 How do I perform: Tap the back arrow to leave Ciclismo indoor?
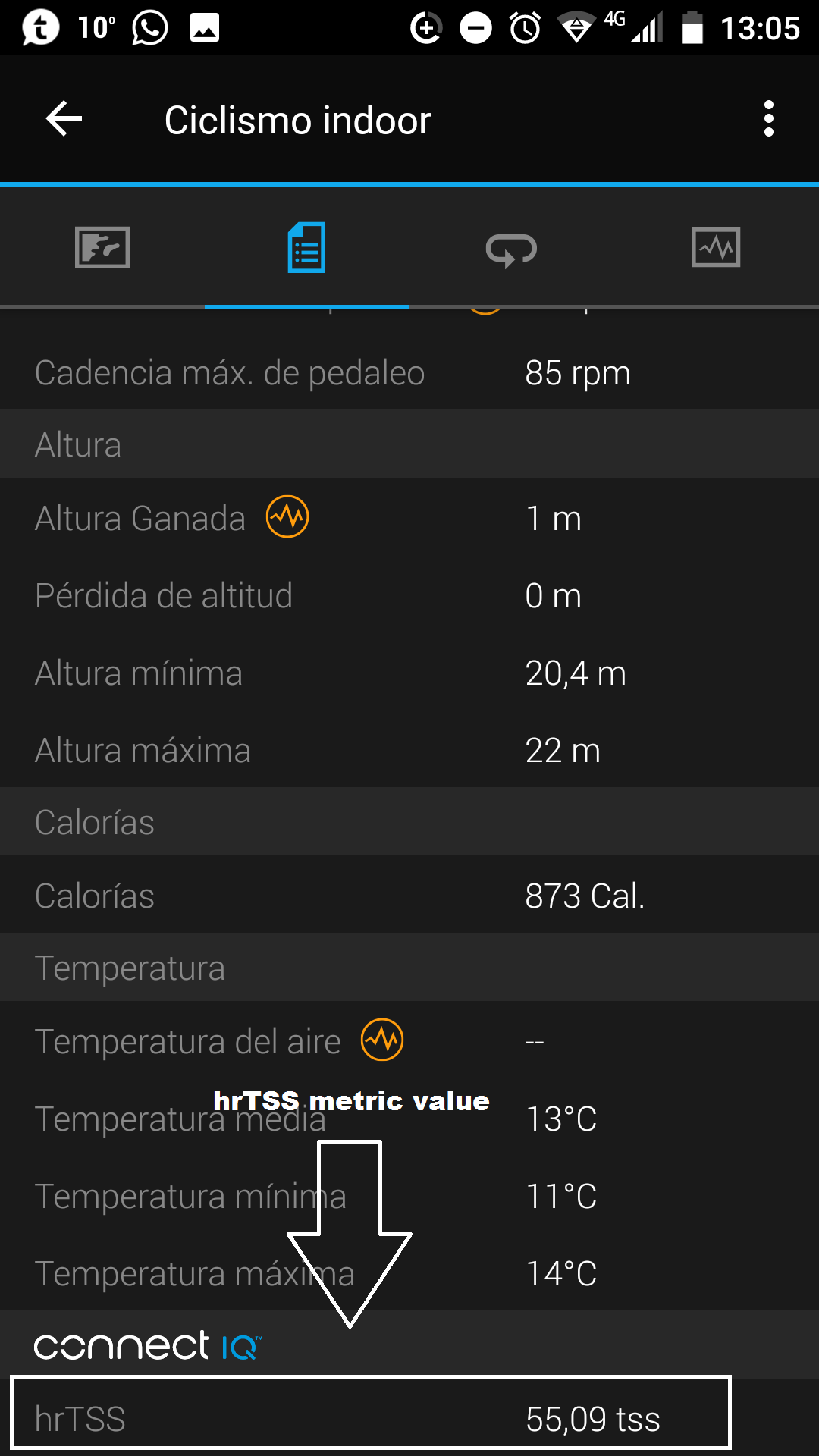pyautogui.click(x=64, y=118)
